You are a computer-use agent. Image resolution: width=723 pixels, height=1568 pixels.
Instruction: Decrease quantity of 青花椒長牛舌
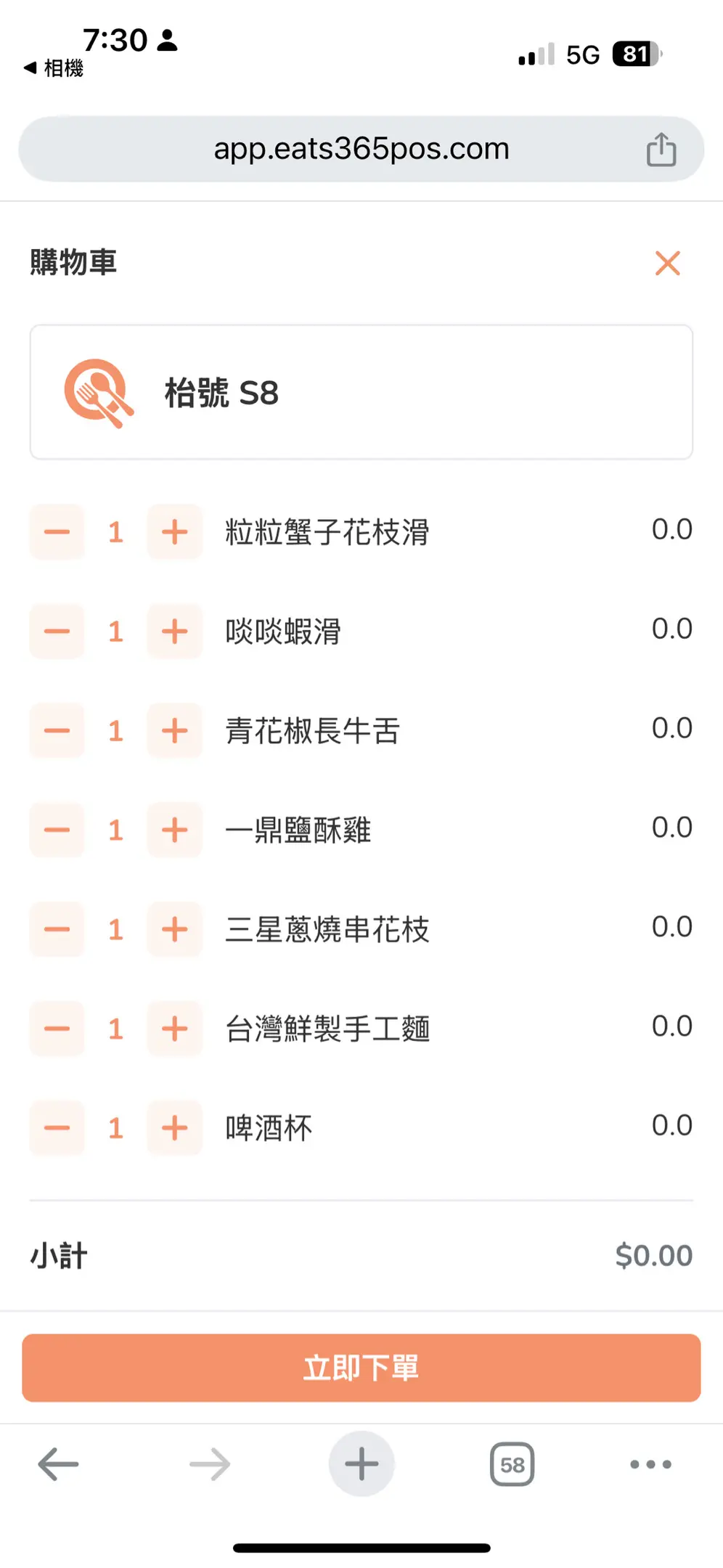pos(57,730)
